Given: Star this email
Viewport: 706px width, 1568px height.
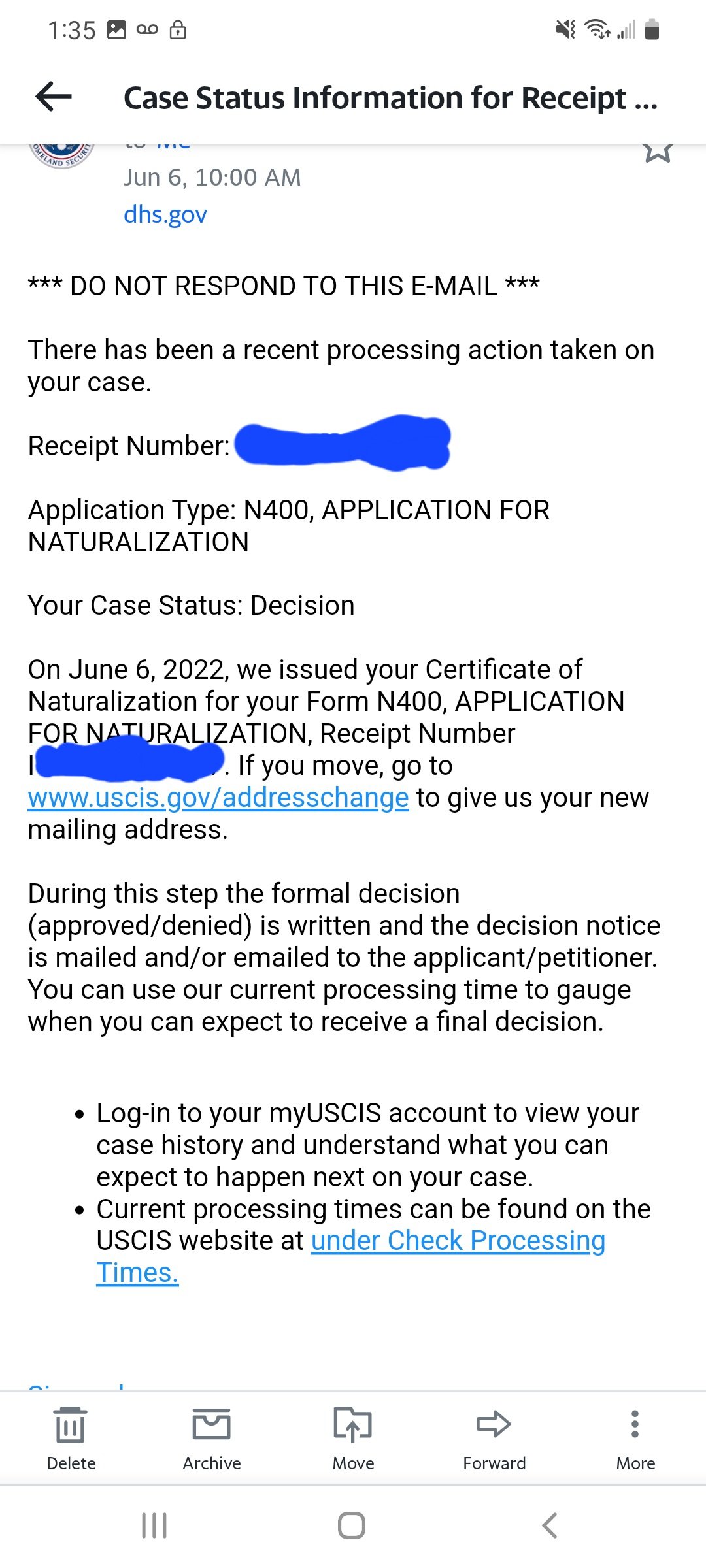Looking at the screenshot, I should point(658,152).
